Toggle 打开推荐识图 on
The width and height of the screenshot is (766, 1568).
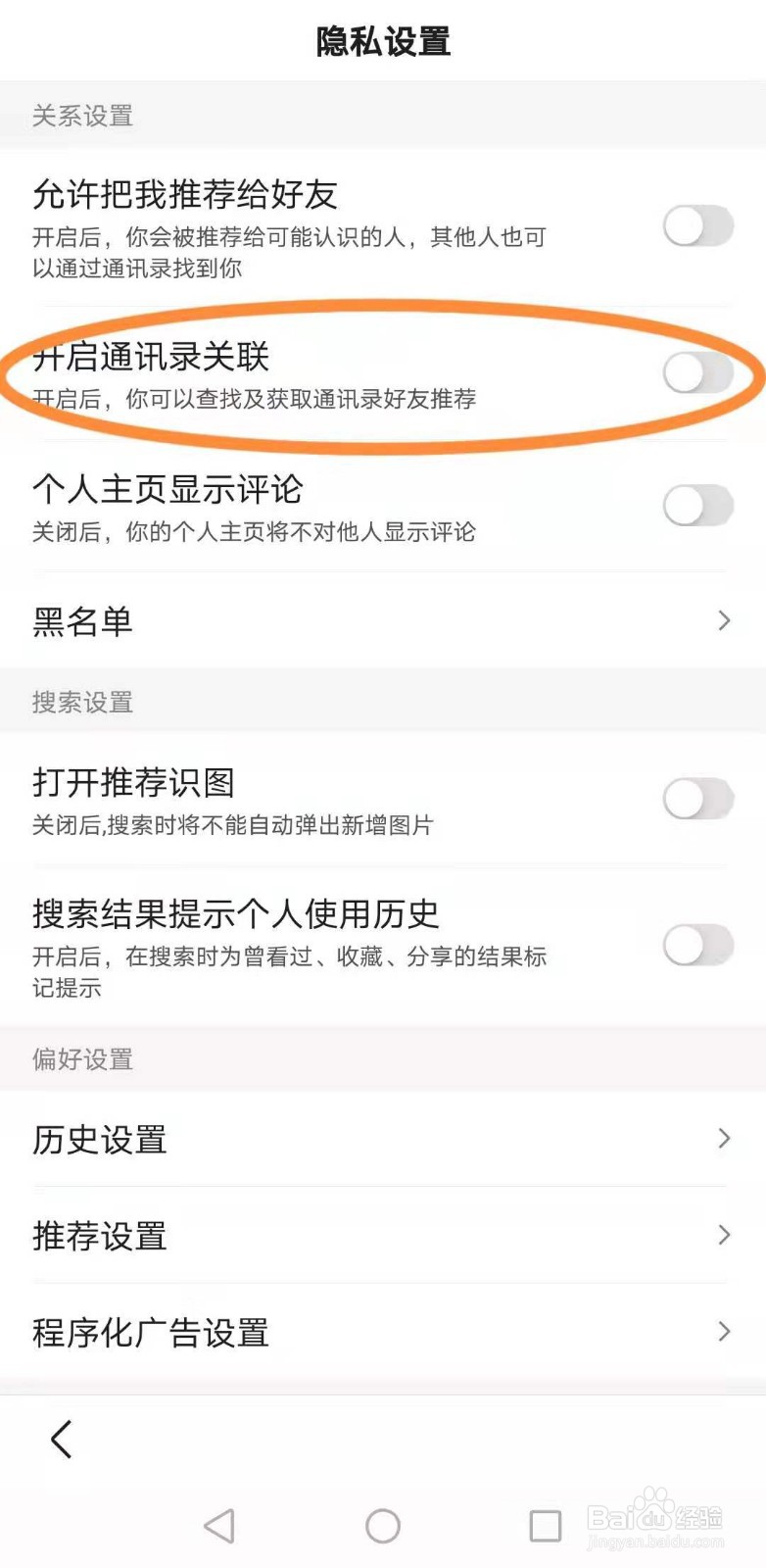pos(696,799)
